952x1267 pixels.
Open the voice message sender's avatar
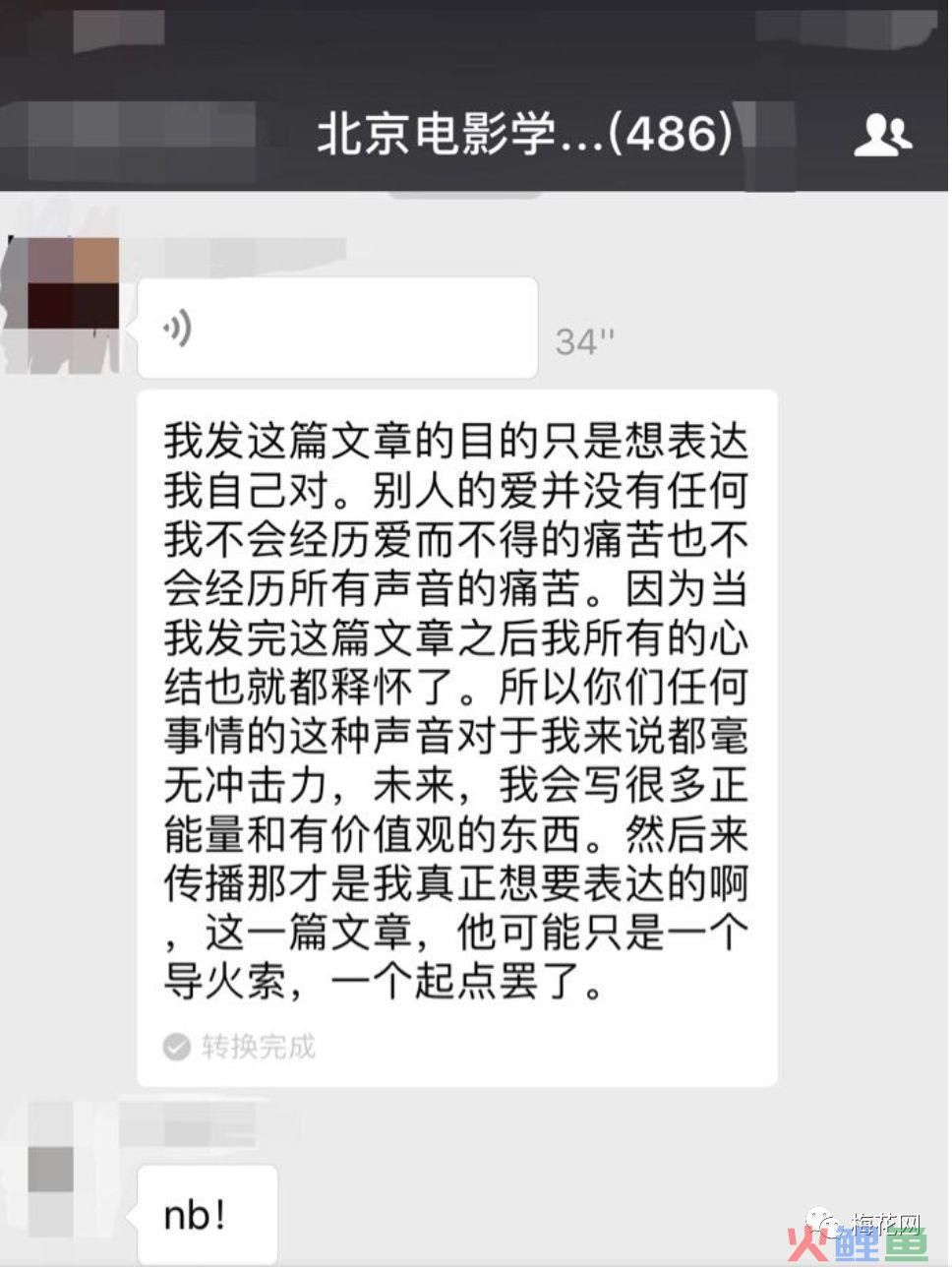(x=73, y=283)
